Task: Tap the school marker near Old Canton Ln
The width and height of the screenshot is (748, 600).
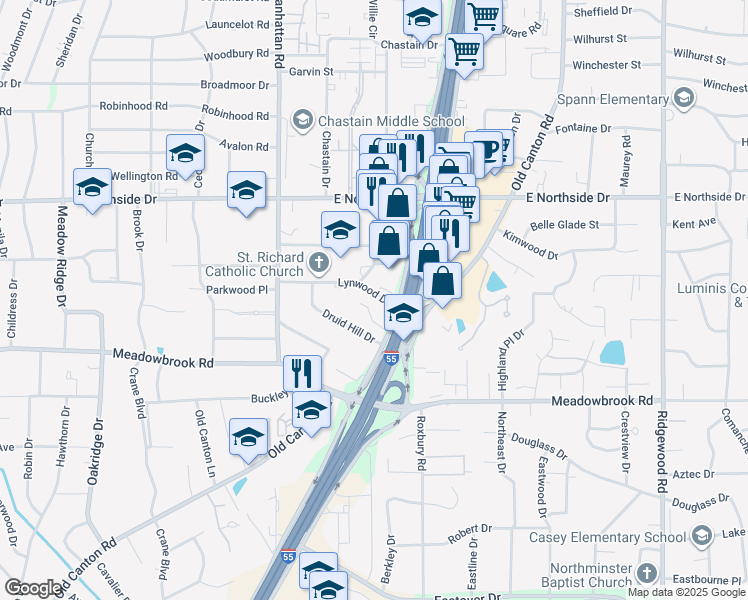Action: click(x=249, y=436)
